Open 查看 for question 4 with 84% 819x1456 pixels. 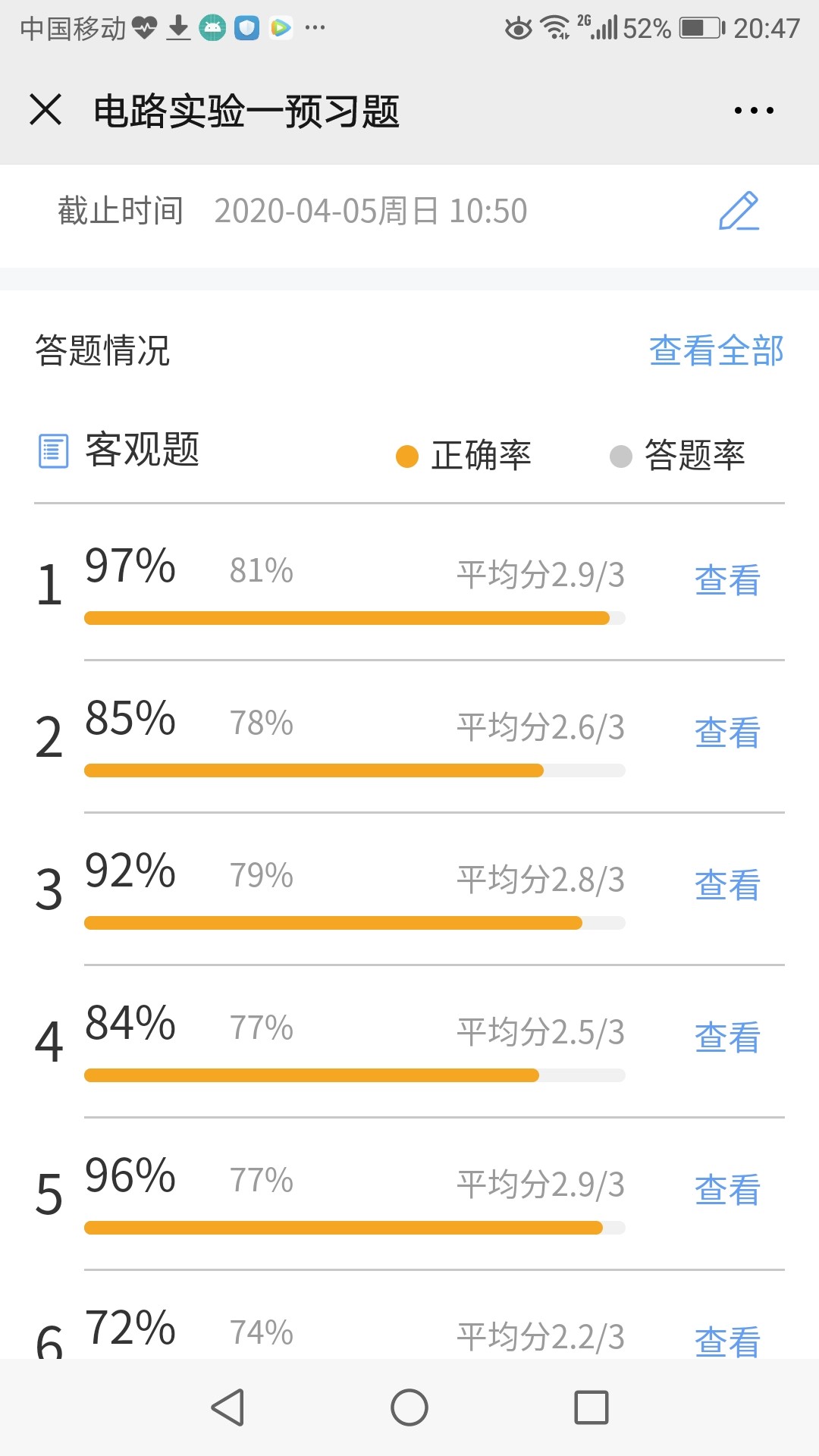[x=726, y=1037]
